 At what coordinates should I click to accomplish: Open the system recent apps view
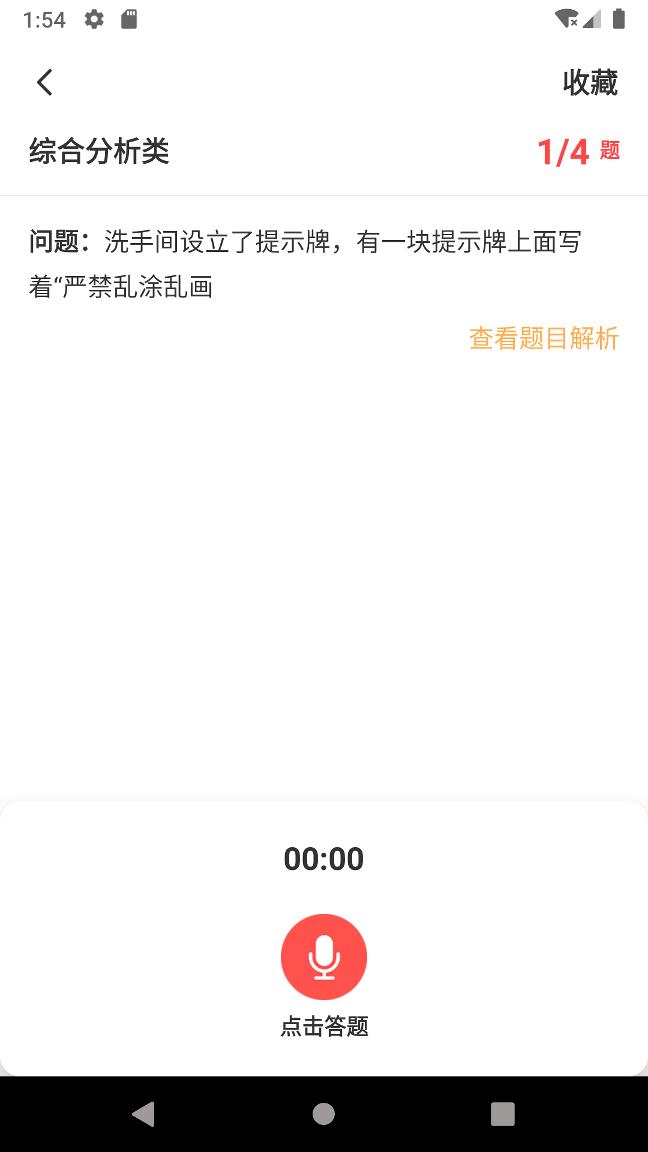pyautogui.click(x=503, y=1114)
